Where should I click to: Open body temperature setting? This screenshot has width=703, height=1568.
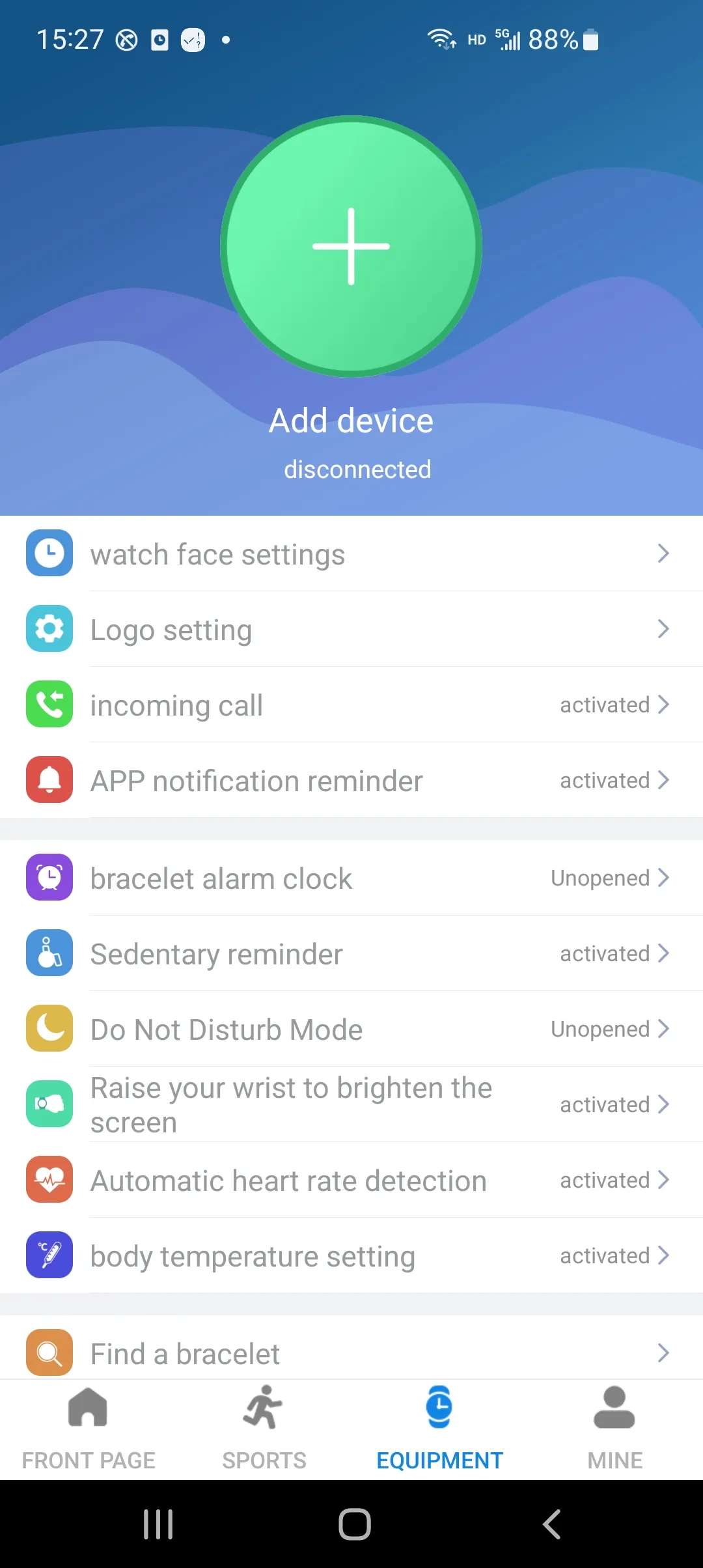(x=351, y=1256)
